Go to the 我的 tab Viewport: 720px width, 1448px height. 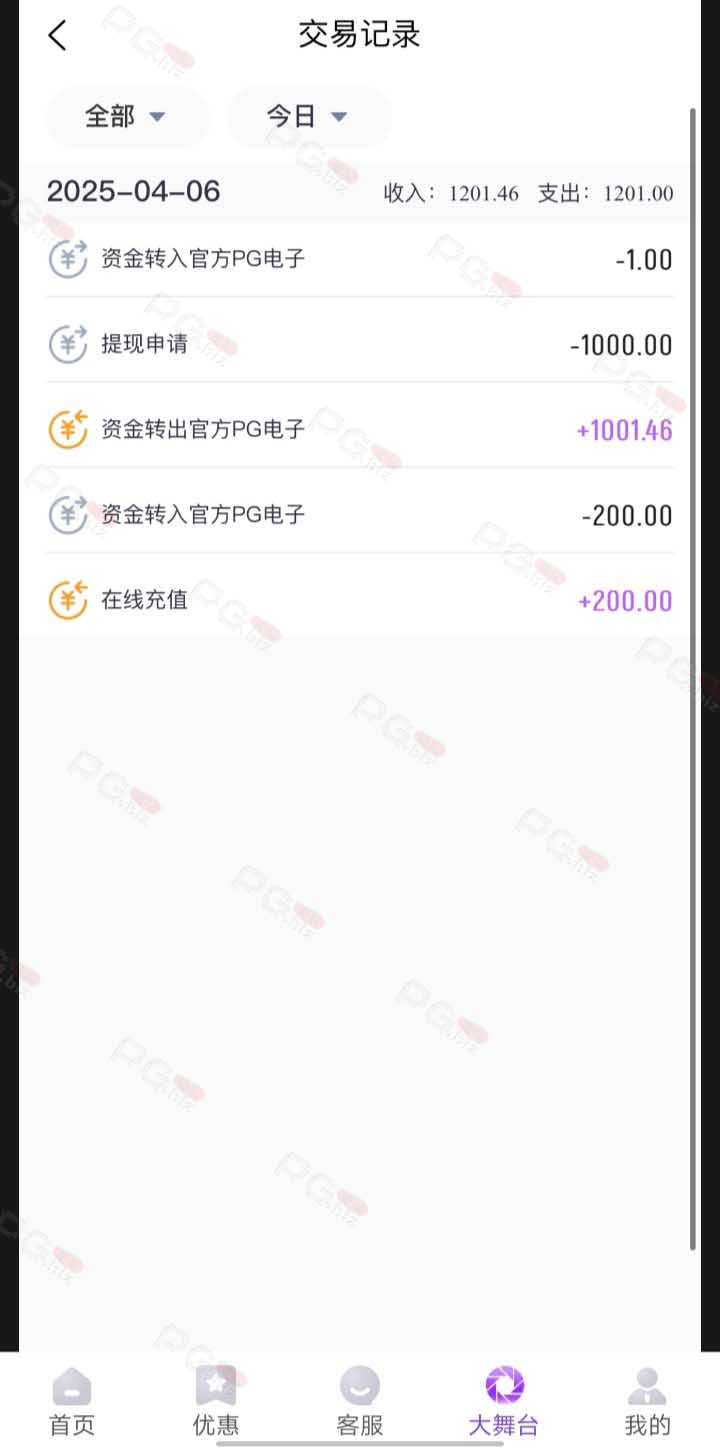tap(647, 1401)
